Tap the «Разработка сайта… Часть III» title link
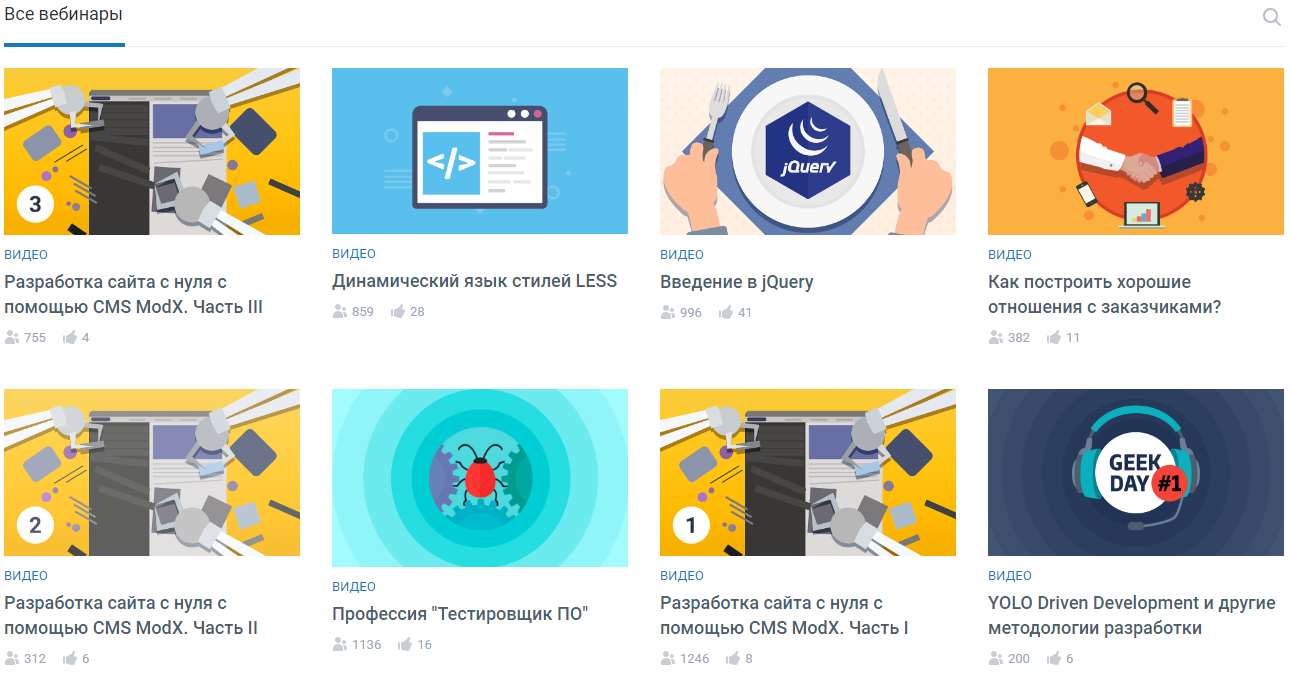The height and width of the screenshot is (676, 1291). pyautogui.click(x=133, y=295)
